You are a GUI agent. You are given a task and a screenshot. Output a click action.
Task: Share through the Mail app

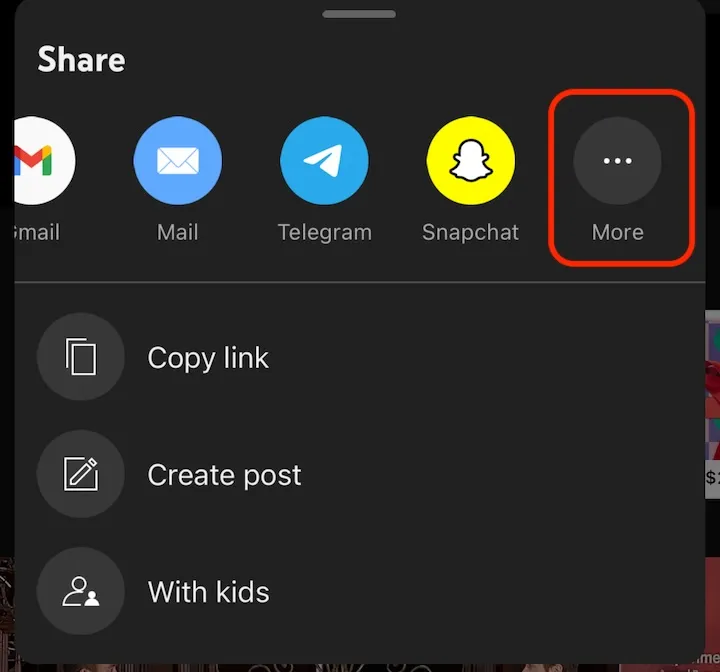coord(177,162)
